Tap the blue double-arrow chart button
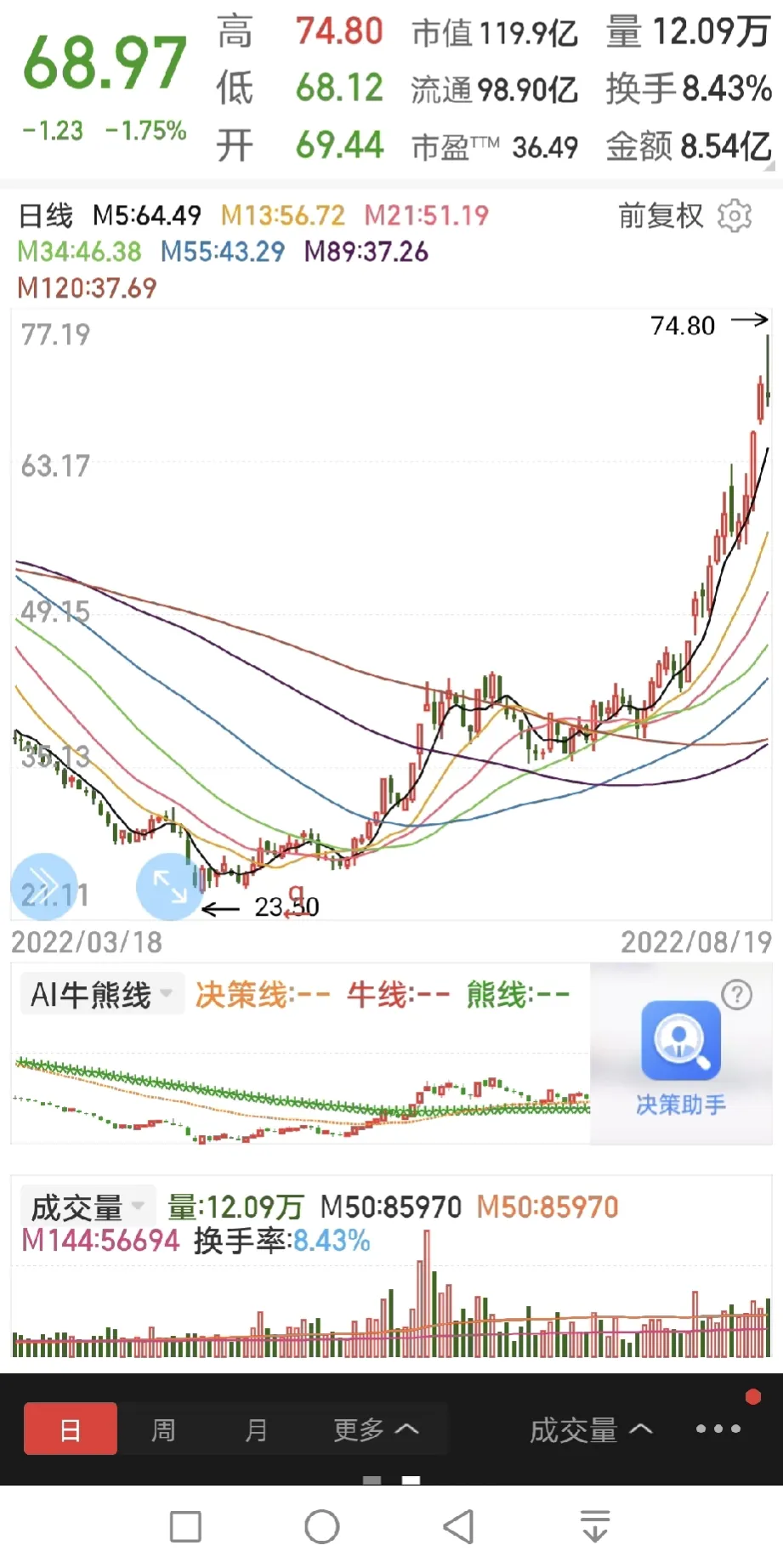This screenshot has width=783, height=1568. click(x=43, y=886)
